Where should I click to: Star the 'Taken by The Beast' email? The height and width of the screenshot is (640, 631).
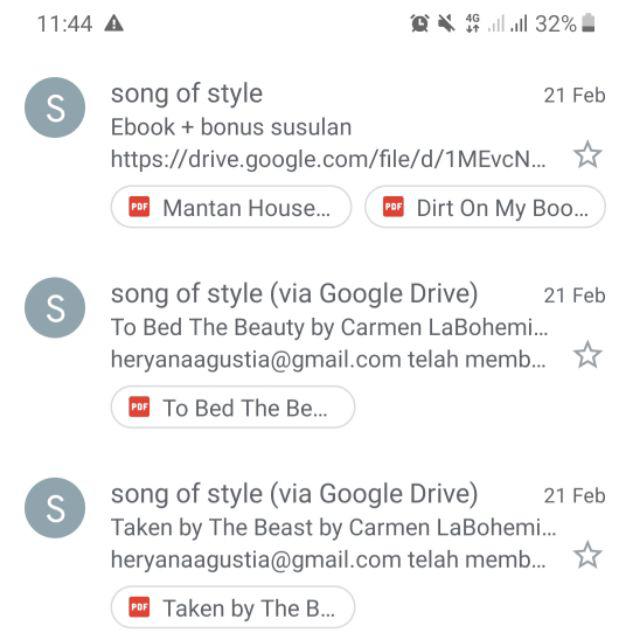click(587, 555)
